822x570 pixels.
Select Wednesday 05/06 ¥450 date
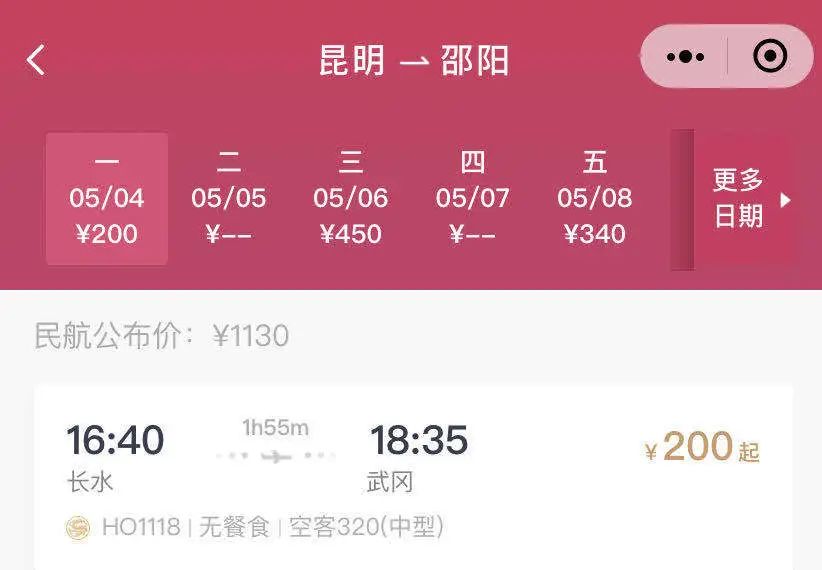tap(351, 199)
